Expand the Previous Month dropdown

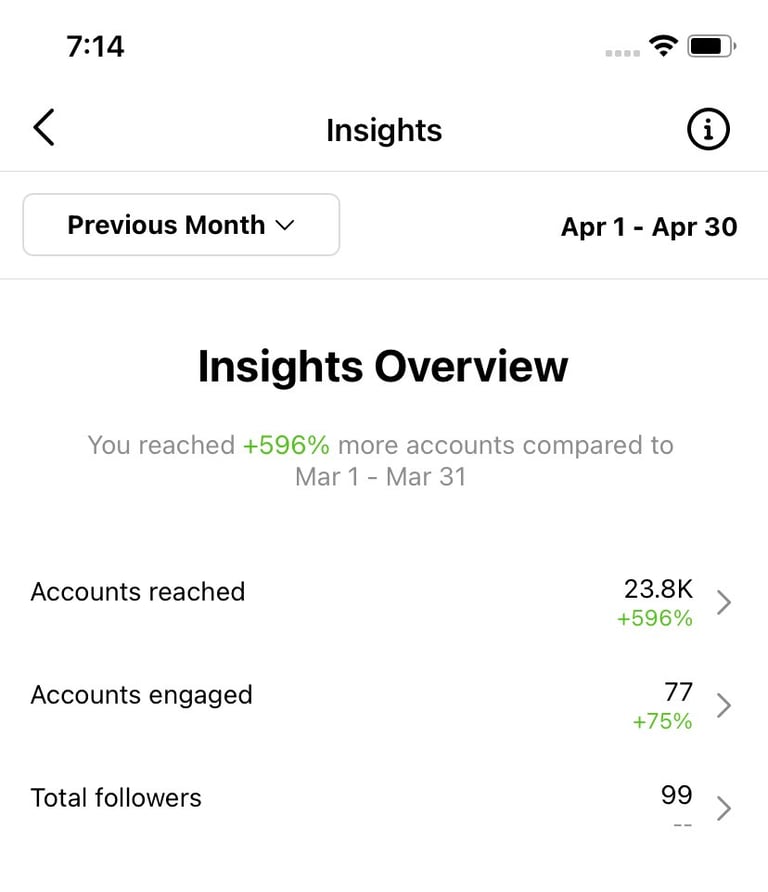pyautogui.click(x=181, y=225)
